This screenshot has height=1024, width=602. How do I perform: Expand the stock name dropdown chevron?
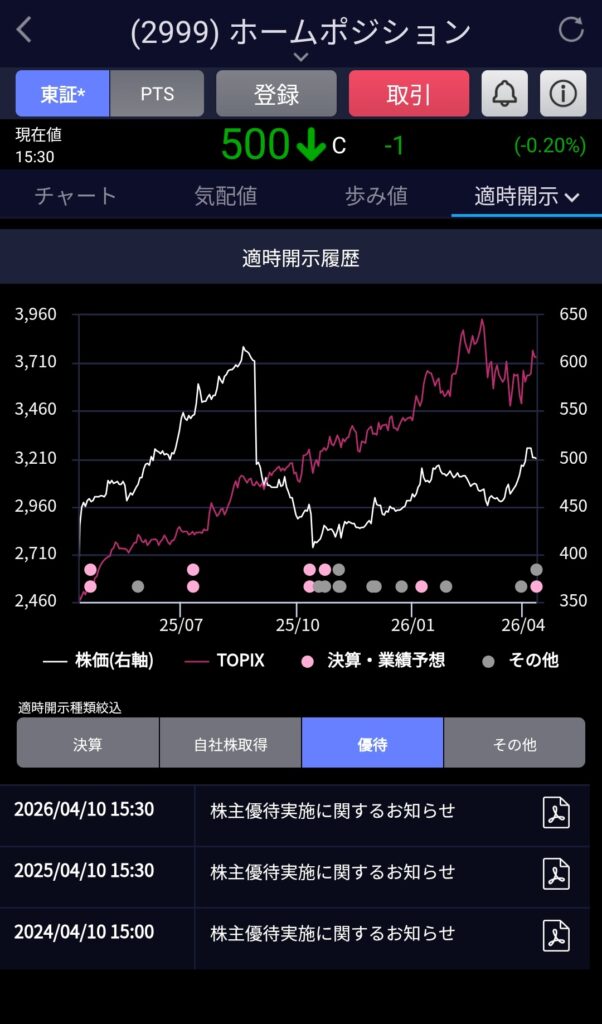pos(300,57)
